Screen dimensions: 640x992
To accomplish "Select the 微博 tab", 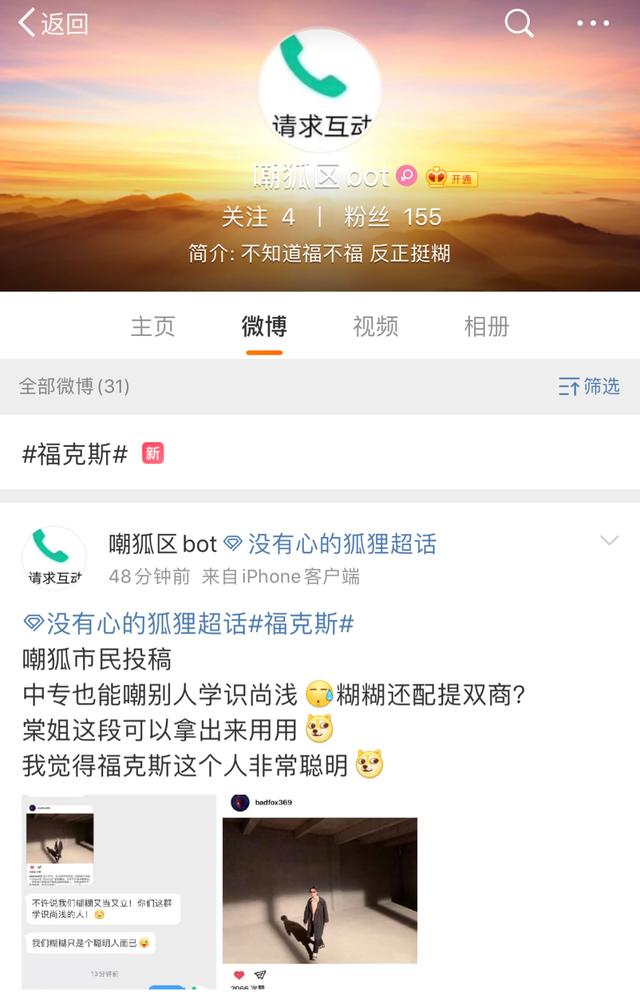I will [264, 326].
